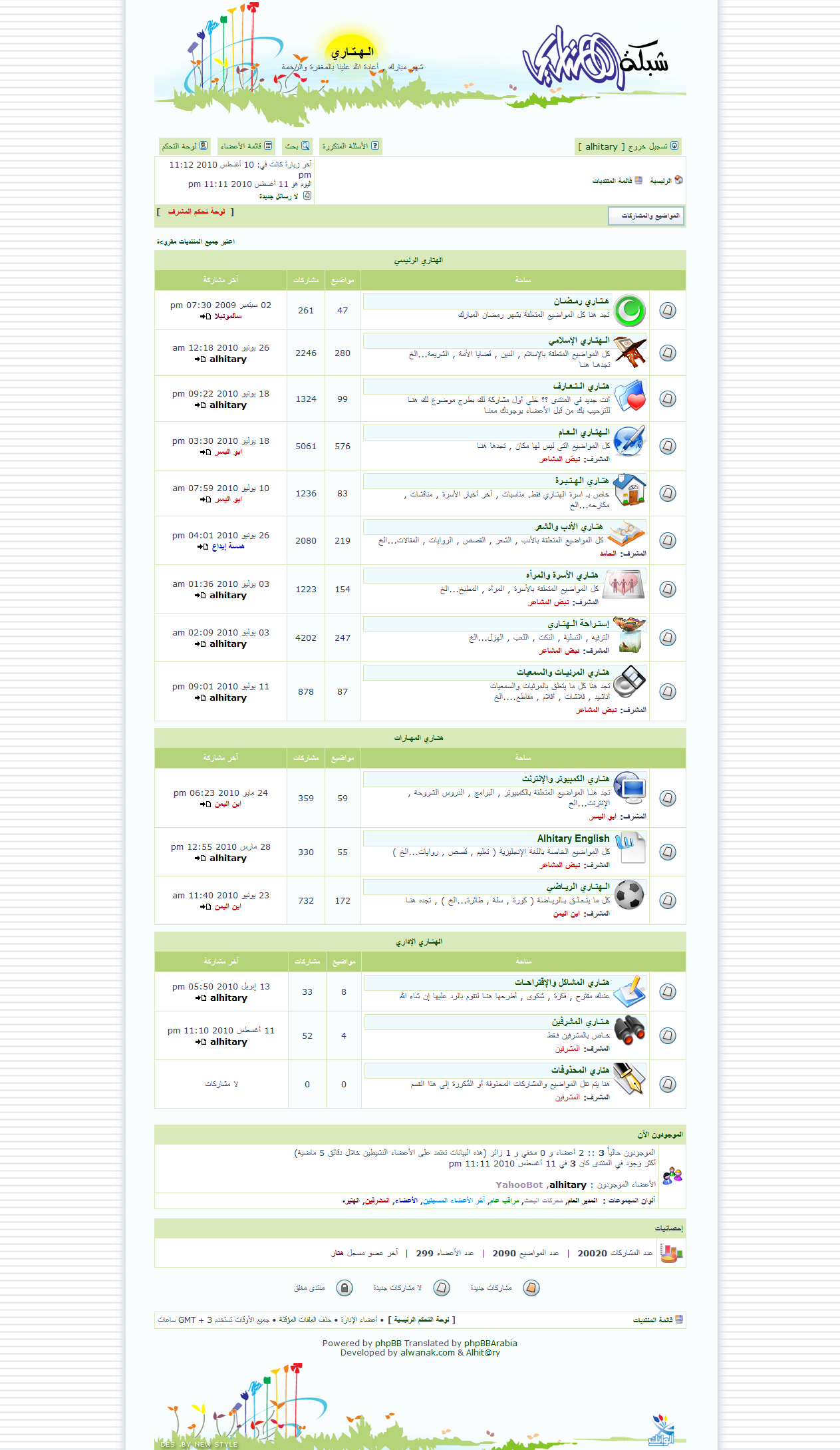Open لوحة تحكم المشرف moderator panel
Viewport: 840px width, 1450px height.
(x=196, y=212)
